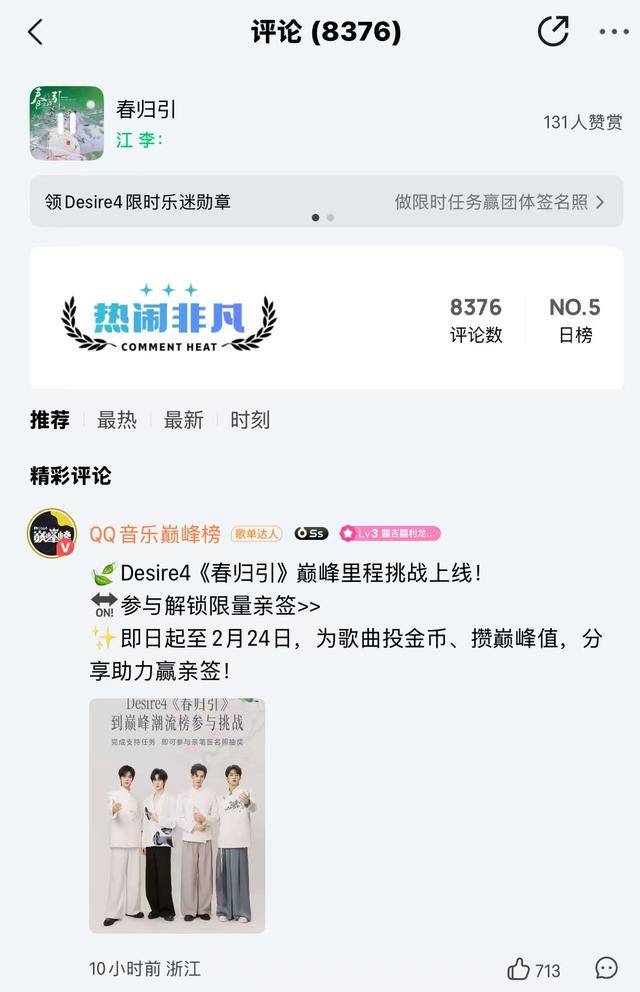
Task: Switch to the 时刻 tab
Action: click(x=250, y=420)
